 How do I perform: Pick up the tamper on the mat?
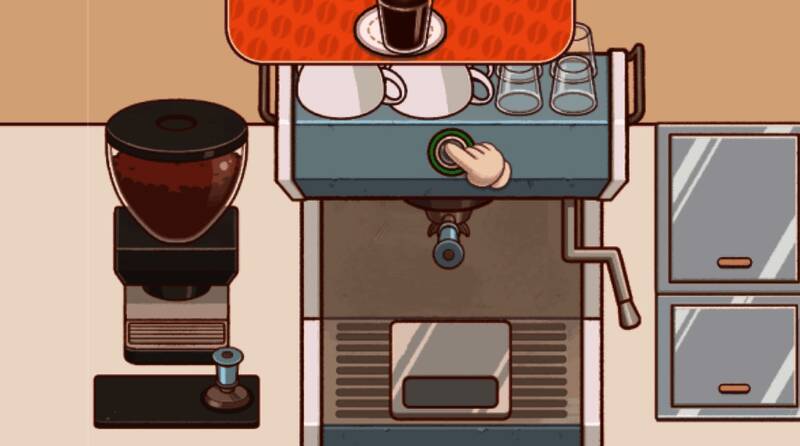pyautogui.click(x=226, y=381)
